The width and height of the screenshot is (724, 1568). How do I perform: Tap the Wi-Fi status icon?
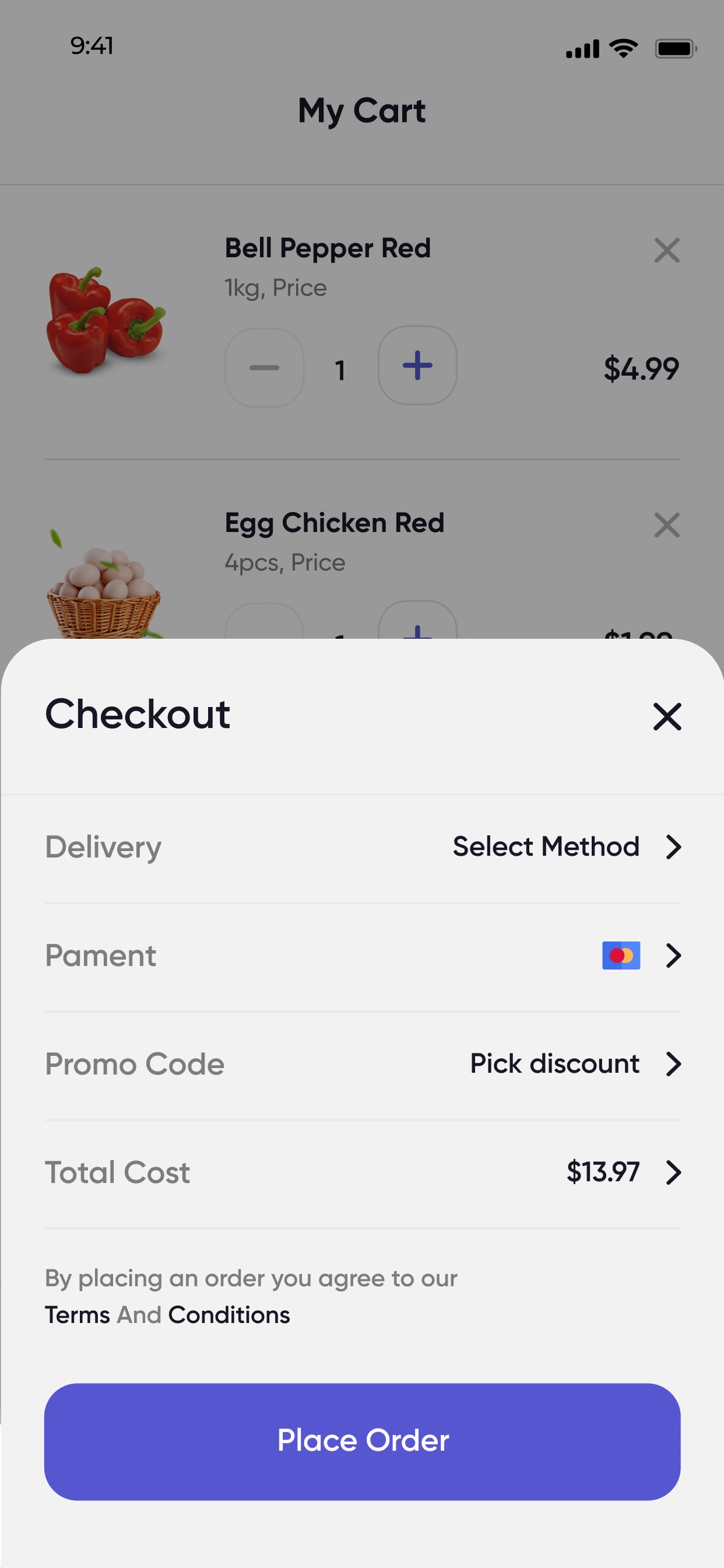pos(623,47)
